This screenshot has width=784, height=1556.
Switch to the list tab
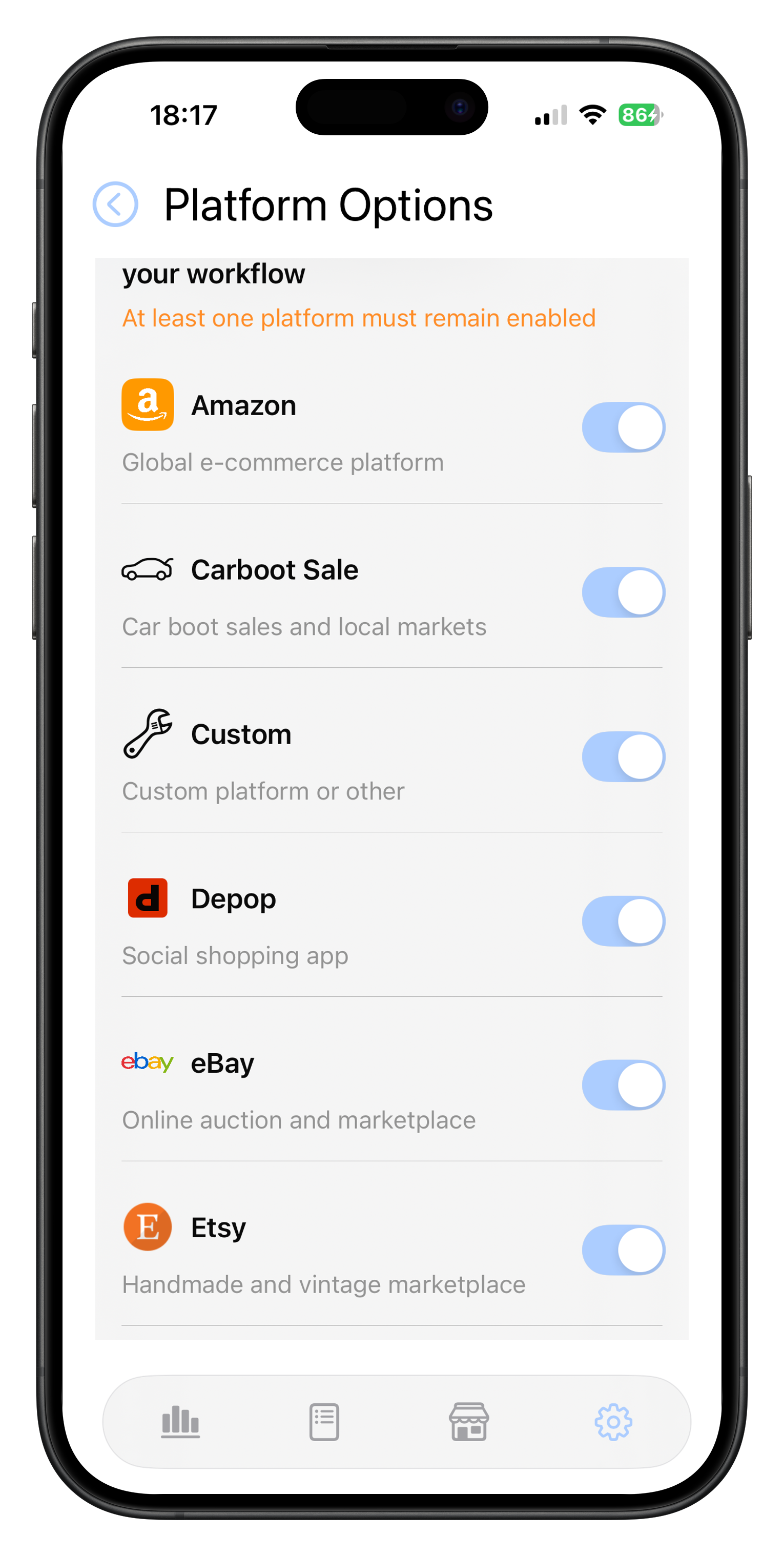(x=324, y=1421)
